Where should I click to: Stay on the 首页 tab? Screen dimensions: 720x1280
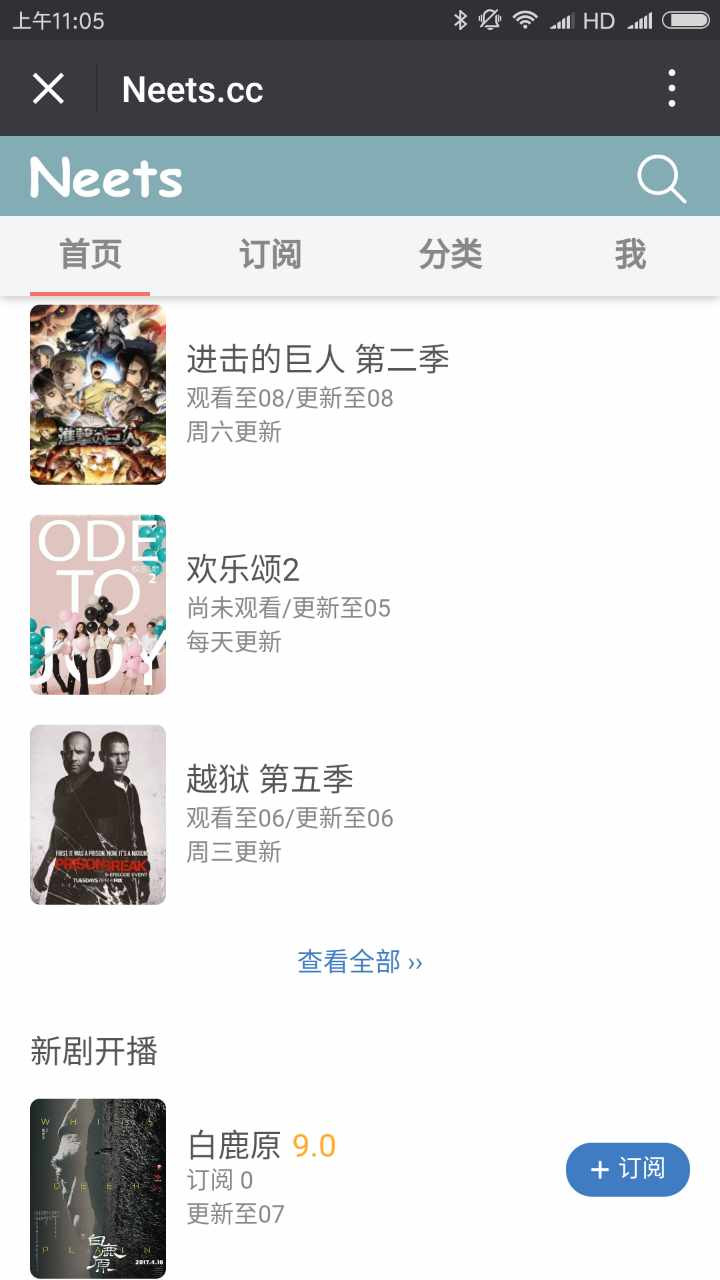[89, 255]
